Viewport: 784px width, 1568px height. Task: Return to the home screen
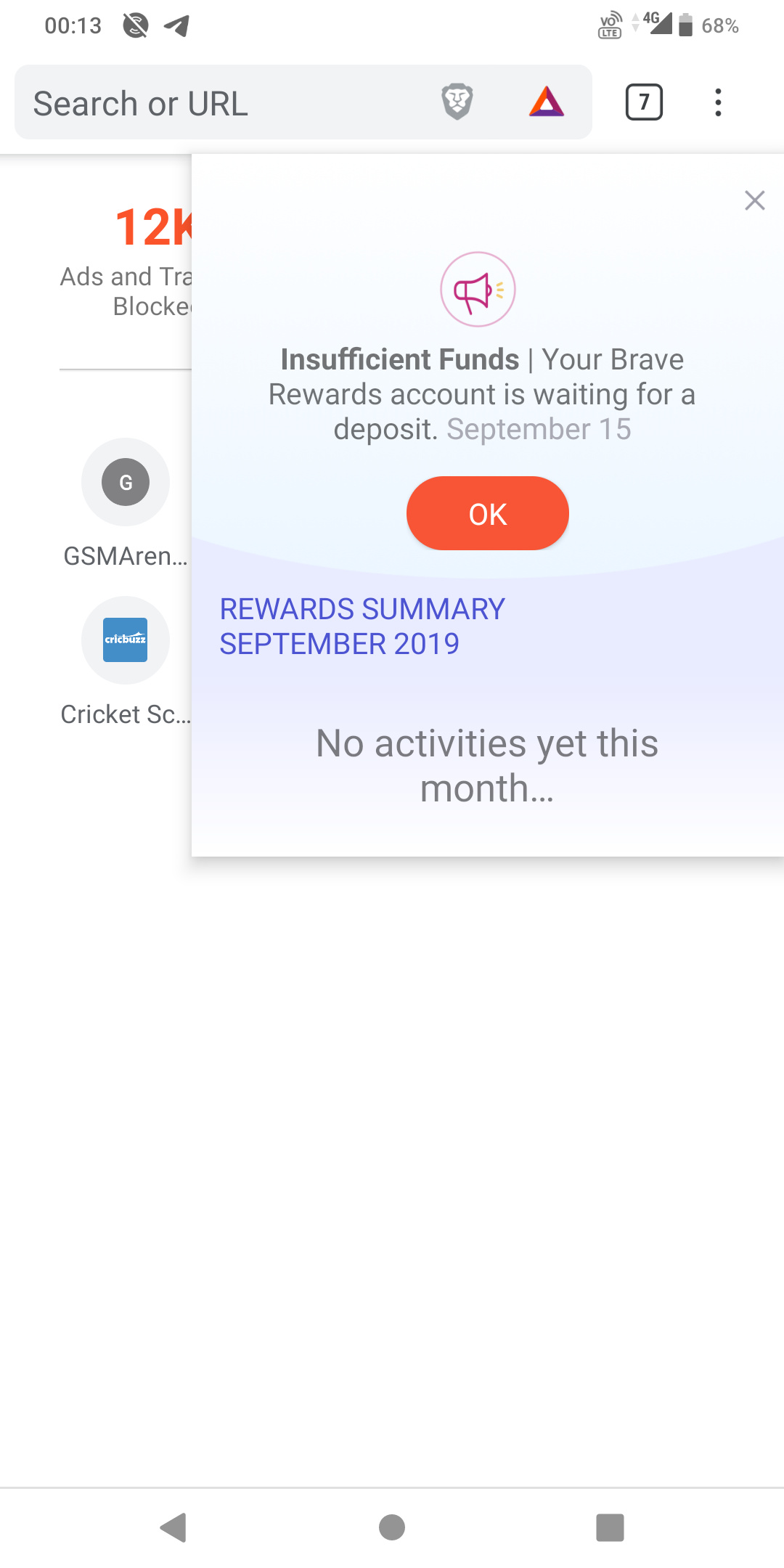click(x=392, y=1527)
